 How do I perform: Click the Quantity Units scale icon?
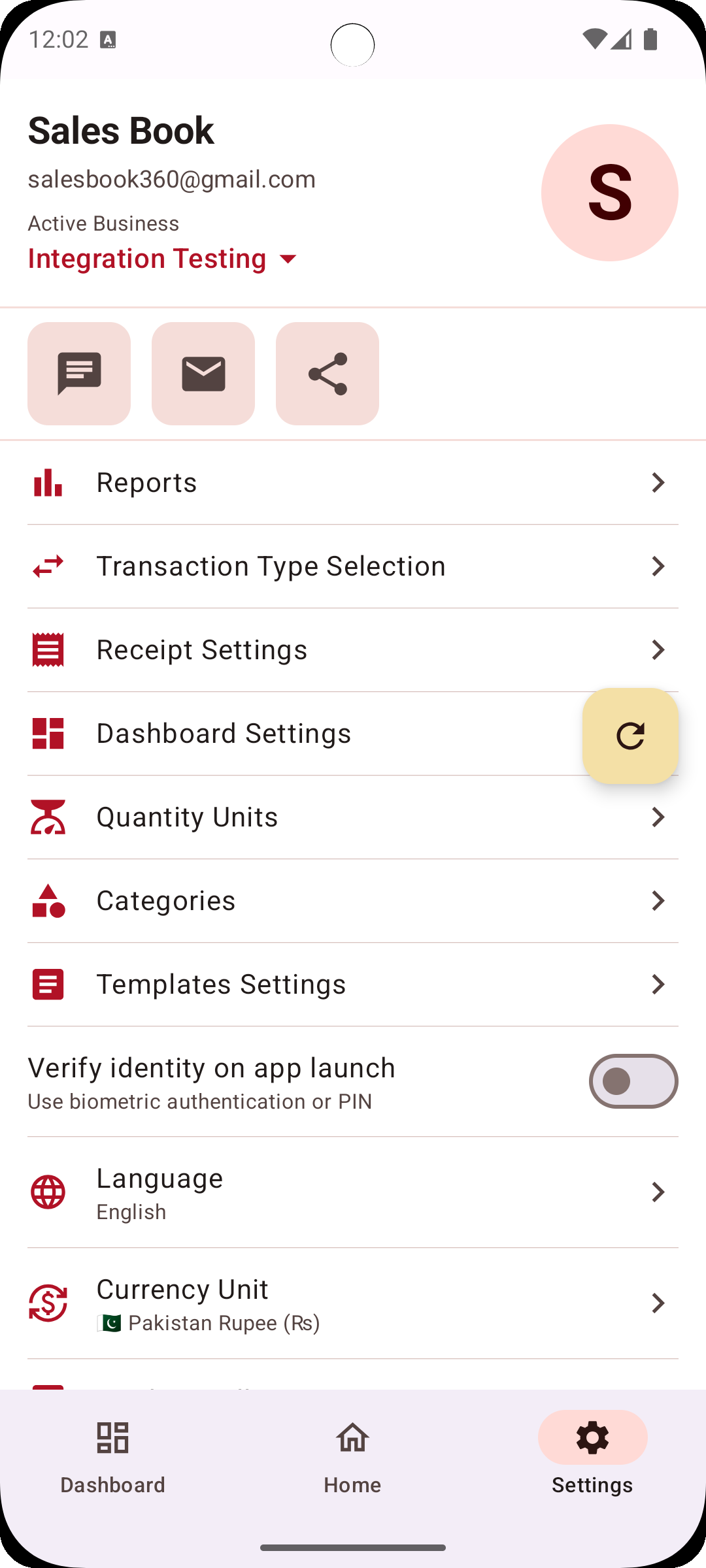coord(47,817)
